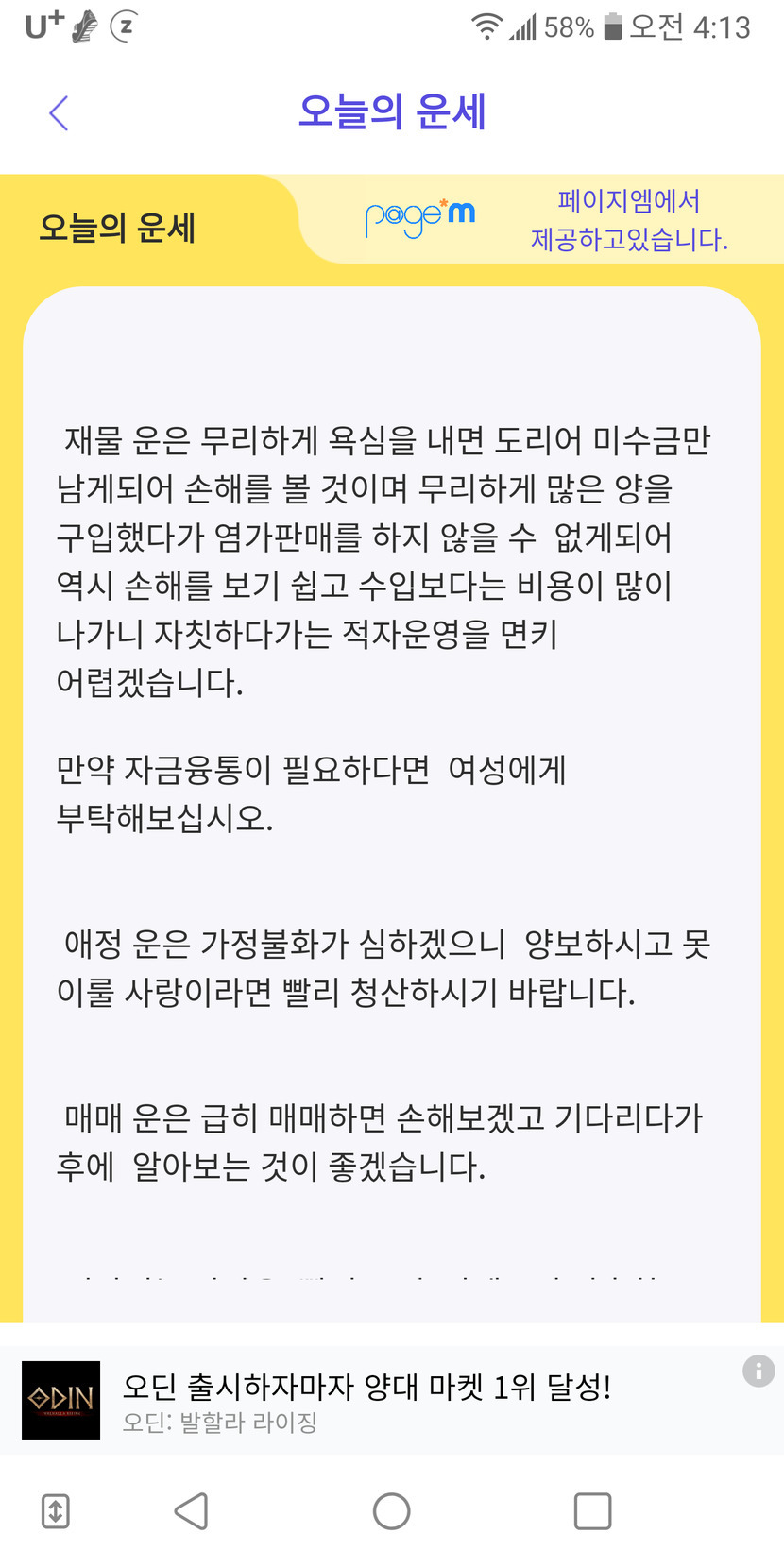Go back using the top-left arrow
784x1568 pixels.
pyautogui.click(x=59, y=113)
